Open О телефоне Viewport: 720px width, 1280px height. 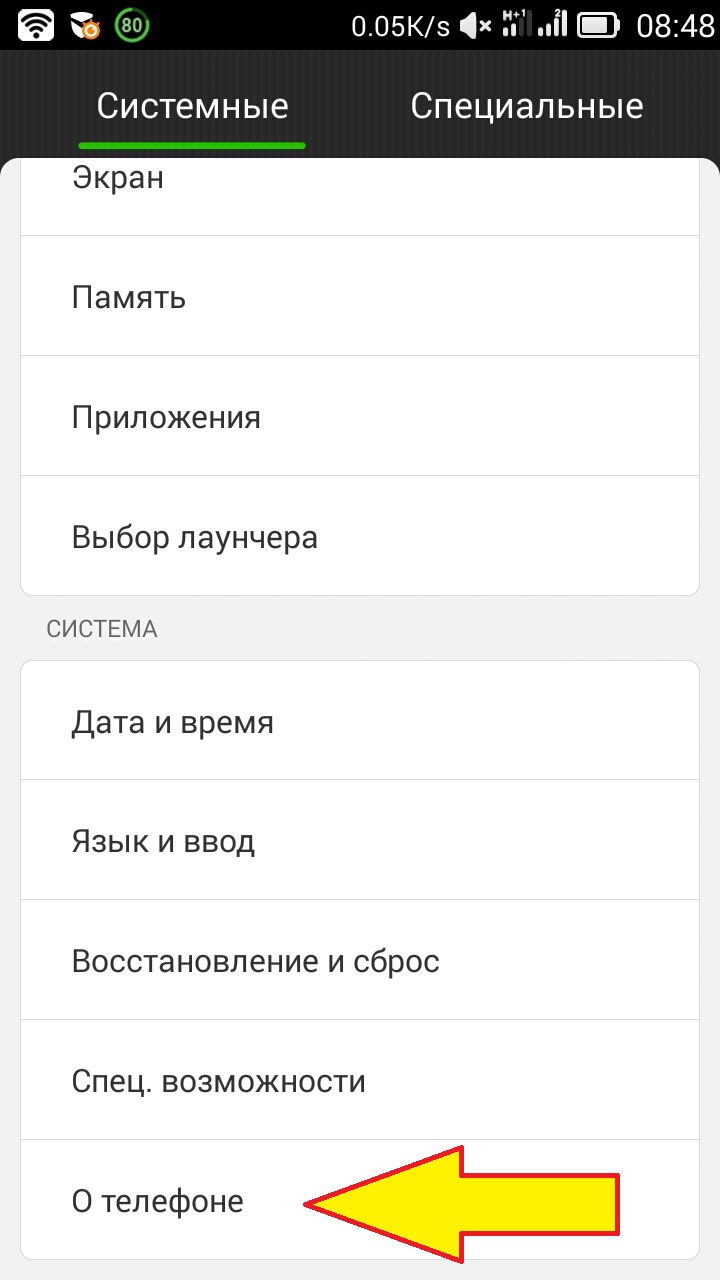[158, 1200]
